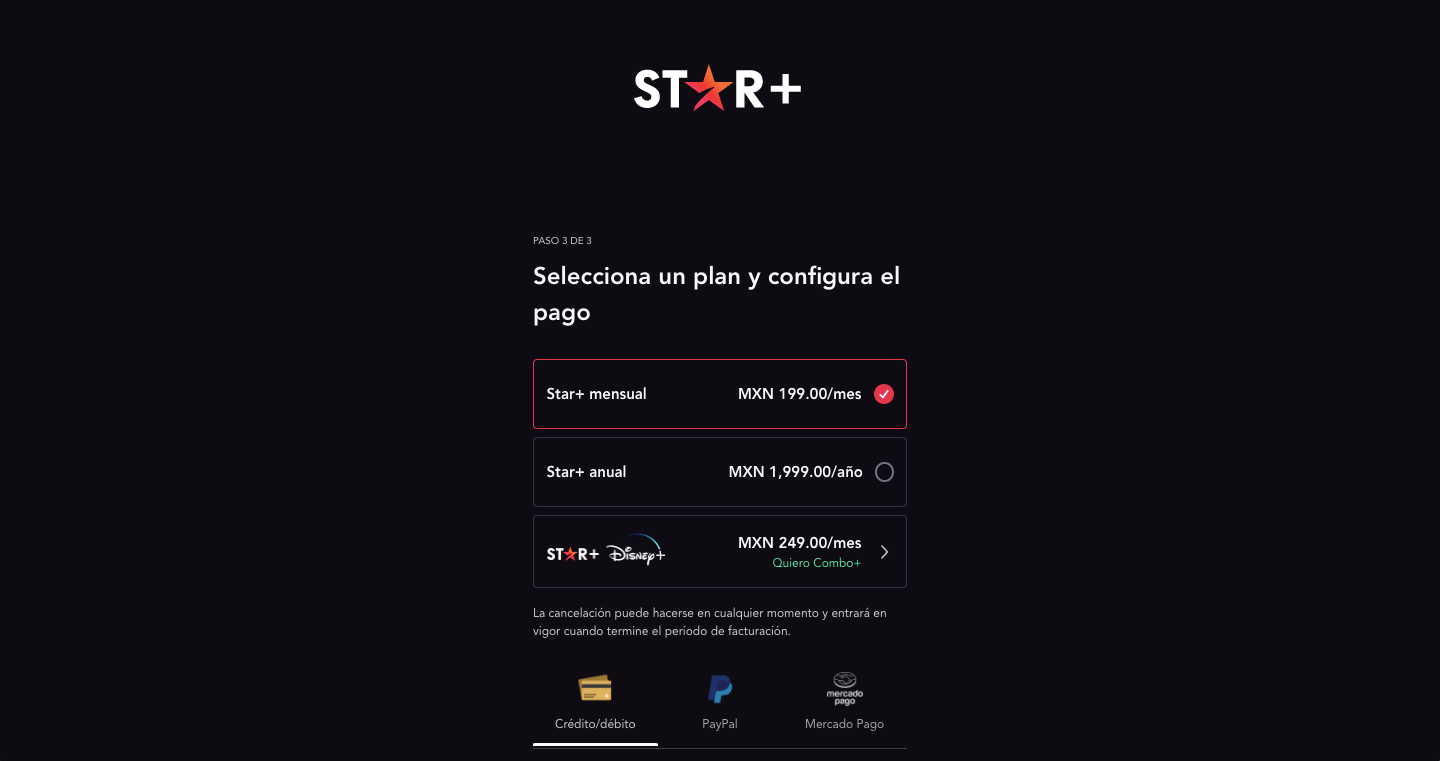Choose the Star+ anual plan option
This screenshot has height=761, width=1440.
[719, 472]
